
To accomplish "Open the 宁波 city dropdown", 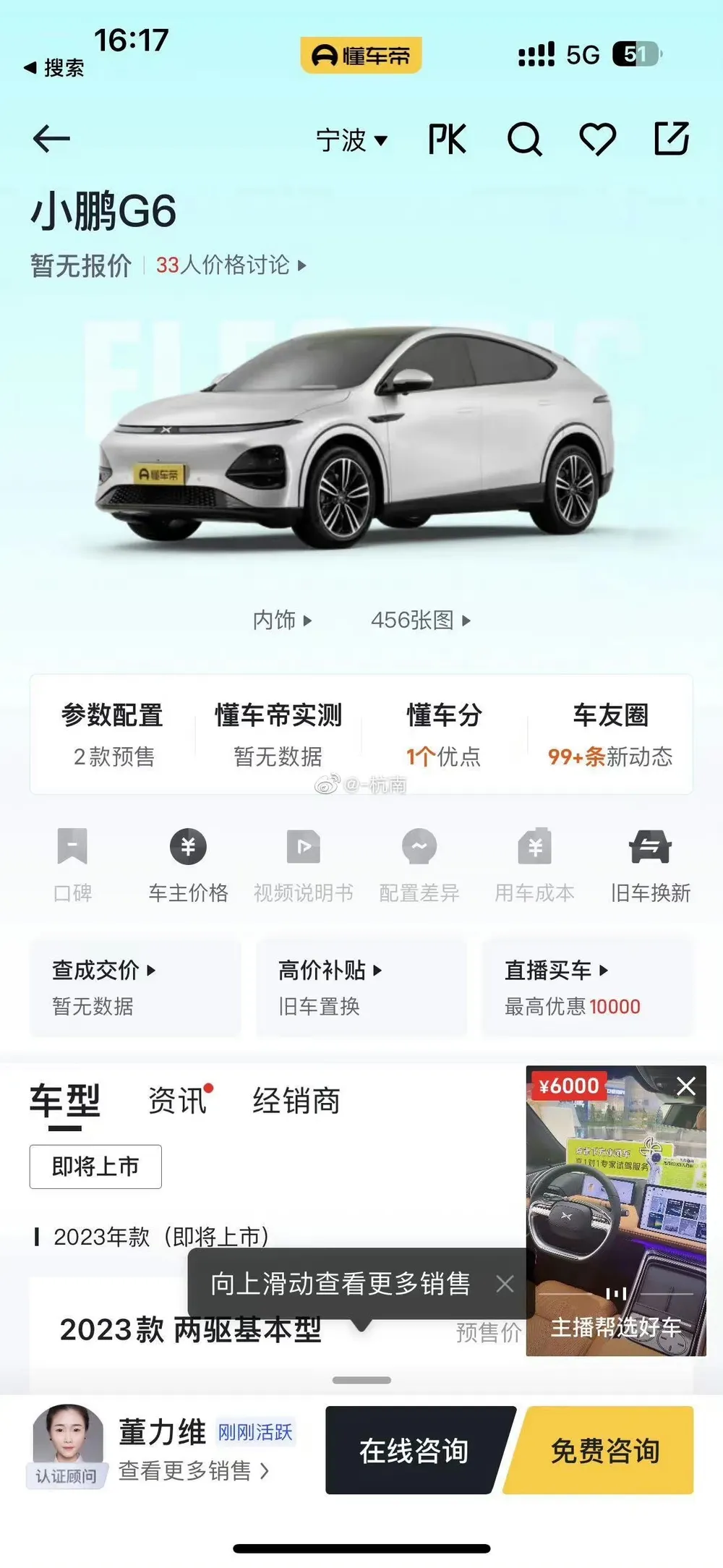I will point(351,140).
